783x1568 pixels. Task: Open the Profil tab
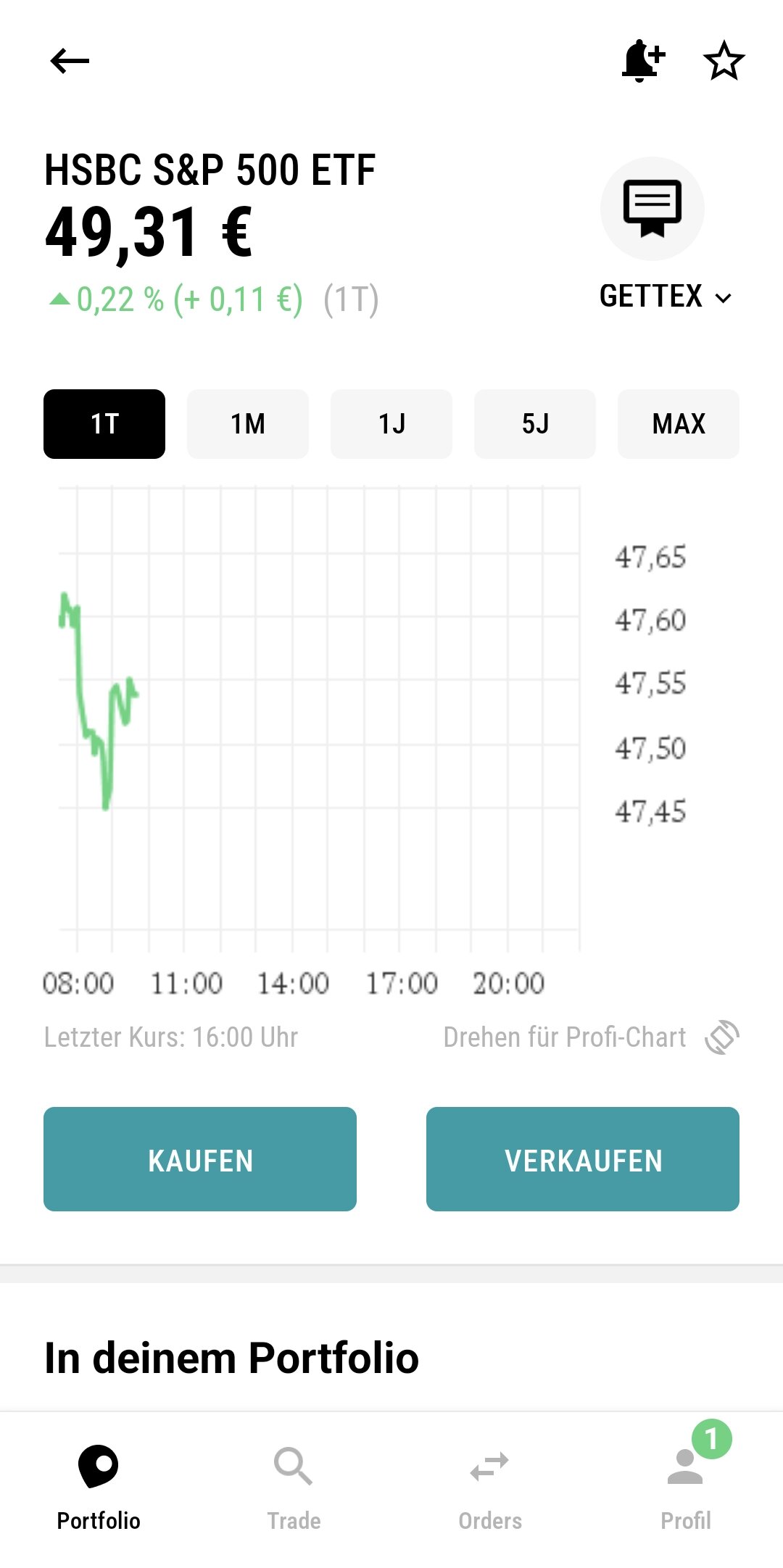pos(686,1487)
